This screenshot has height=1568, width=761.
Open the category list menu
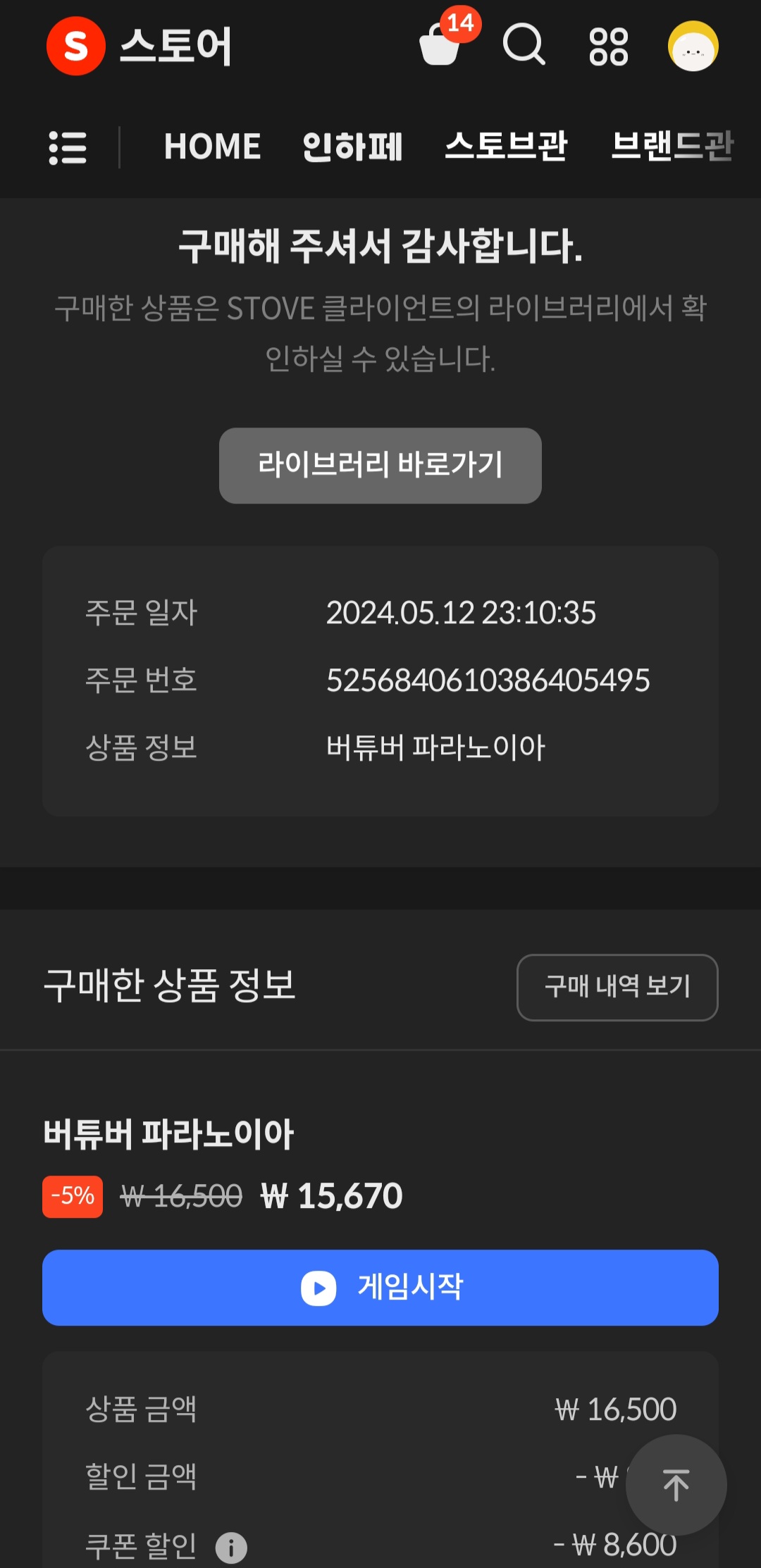click(x=68, y=148)
